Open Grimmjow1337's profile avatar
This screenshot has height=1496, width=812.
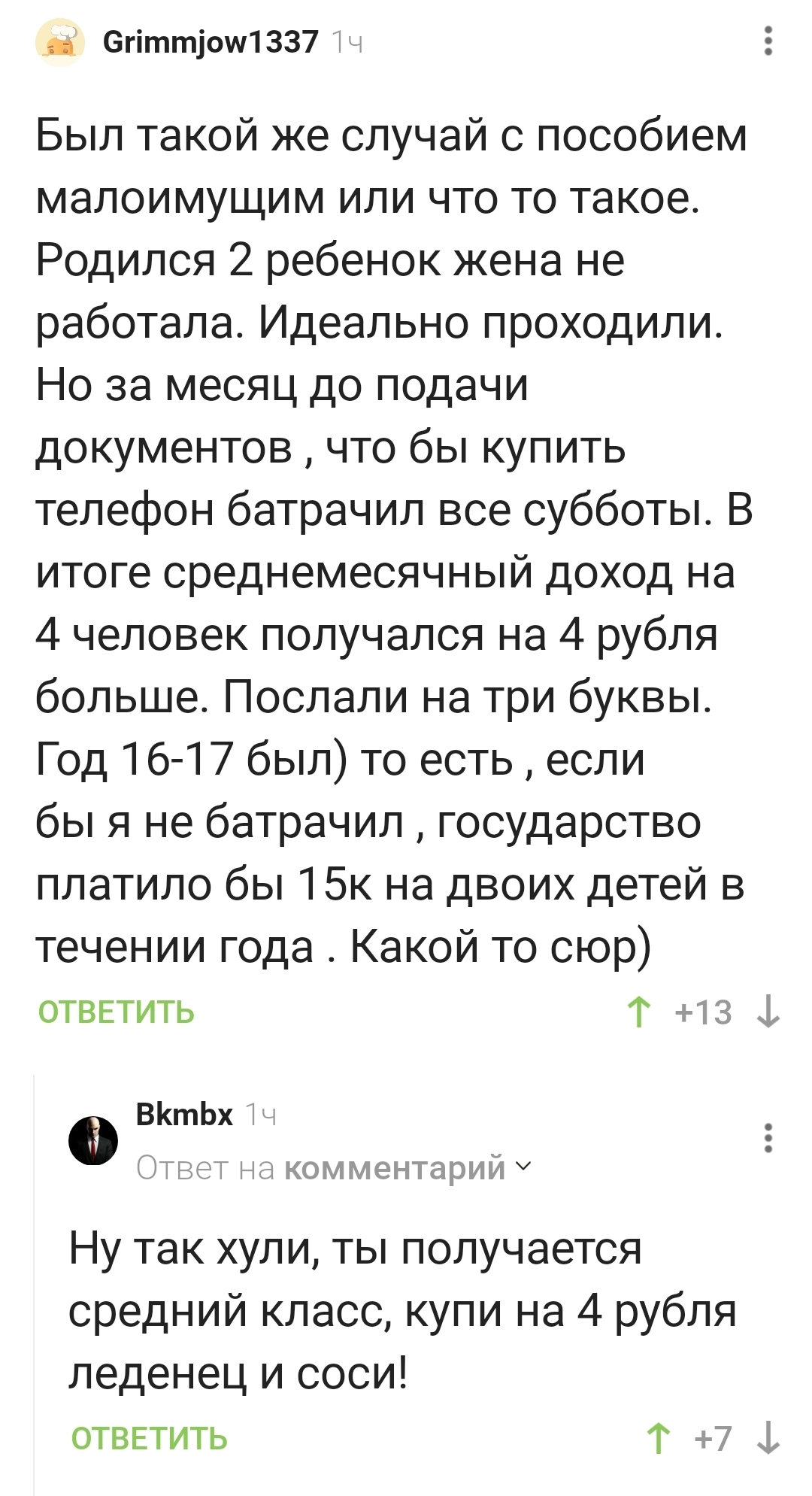click(x=59, y=43)
